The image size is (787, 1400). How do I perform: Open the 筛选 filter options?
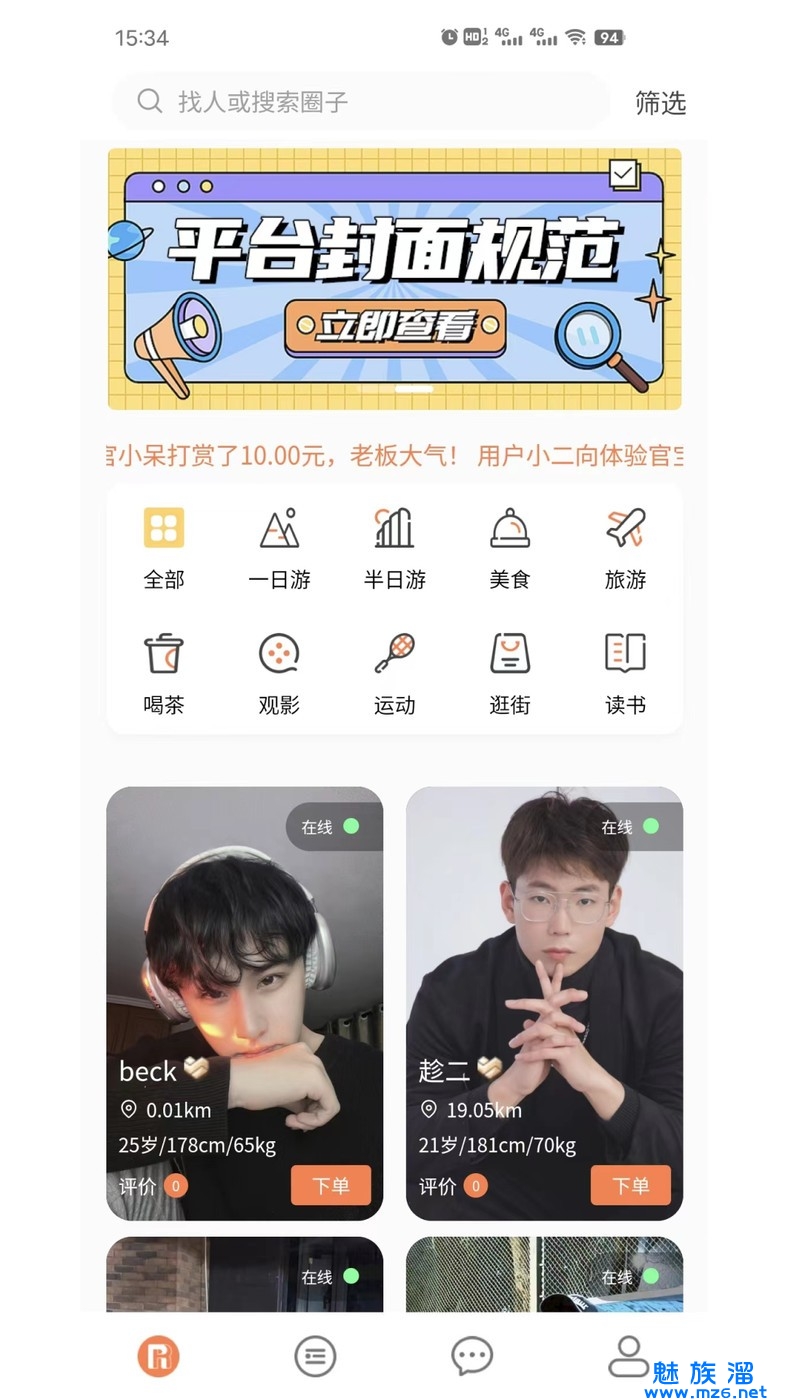coord(660,103)
